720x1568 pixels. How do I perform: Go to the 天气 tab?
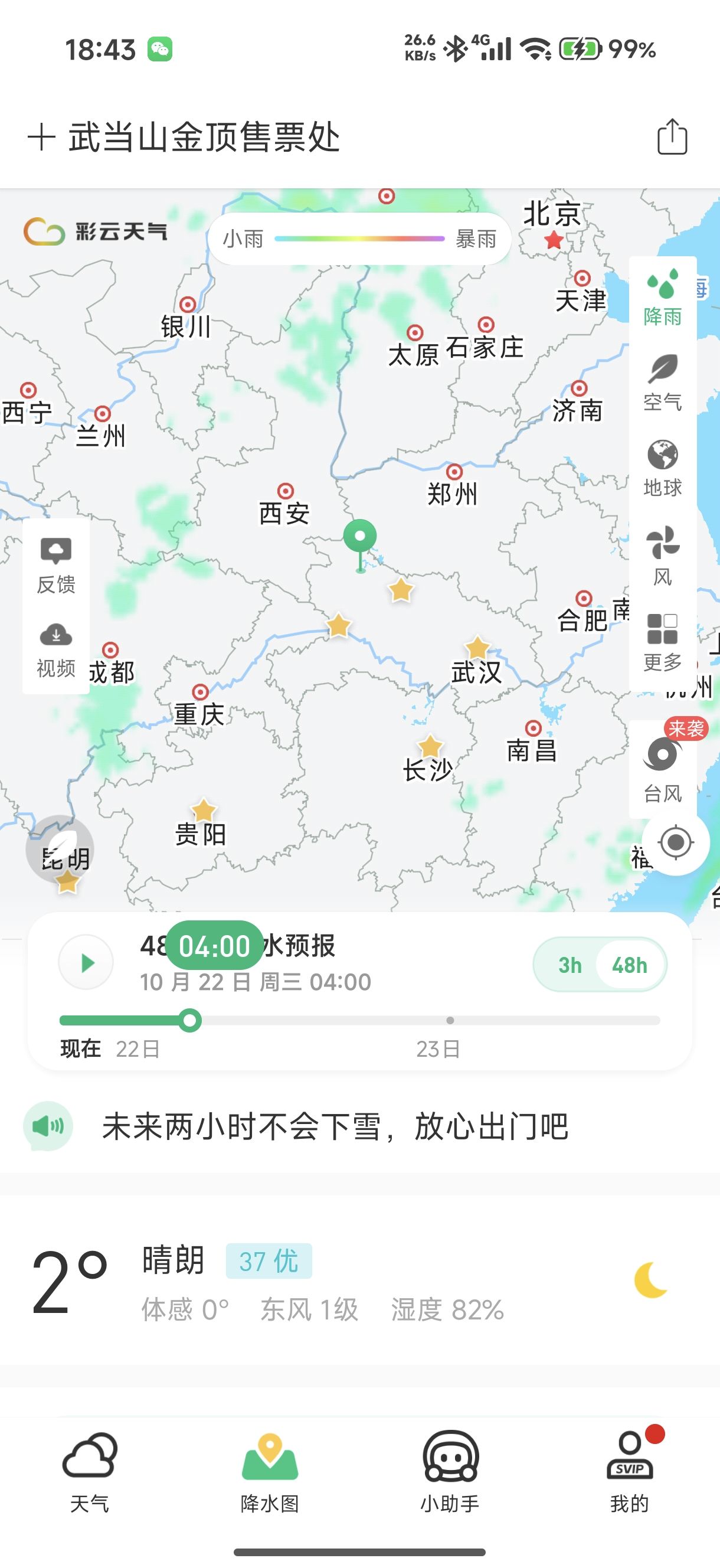(x=90, y=1473)
